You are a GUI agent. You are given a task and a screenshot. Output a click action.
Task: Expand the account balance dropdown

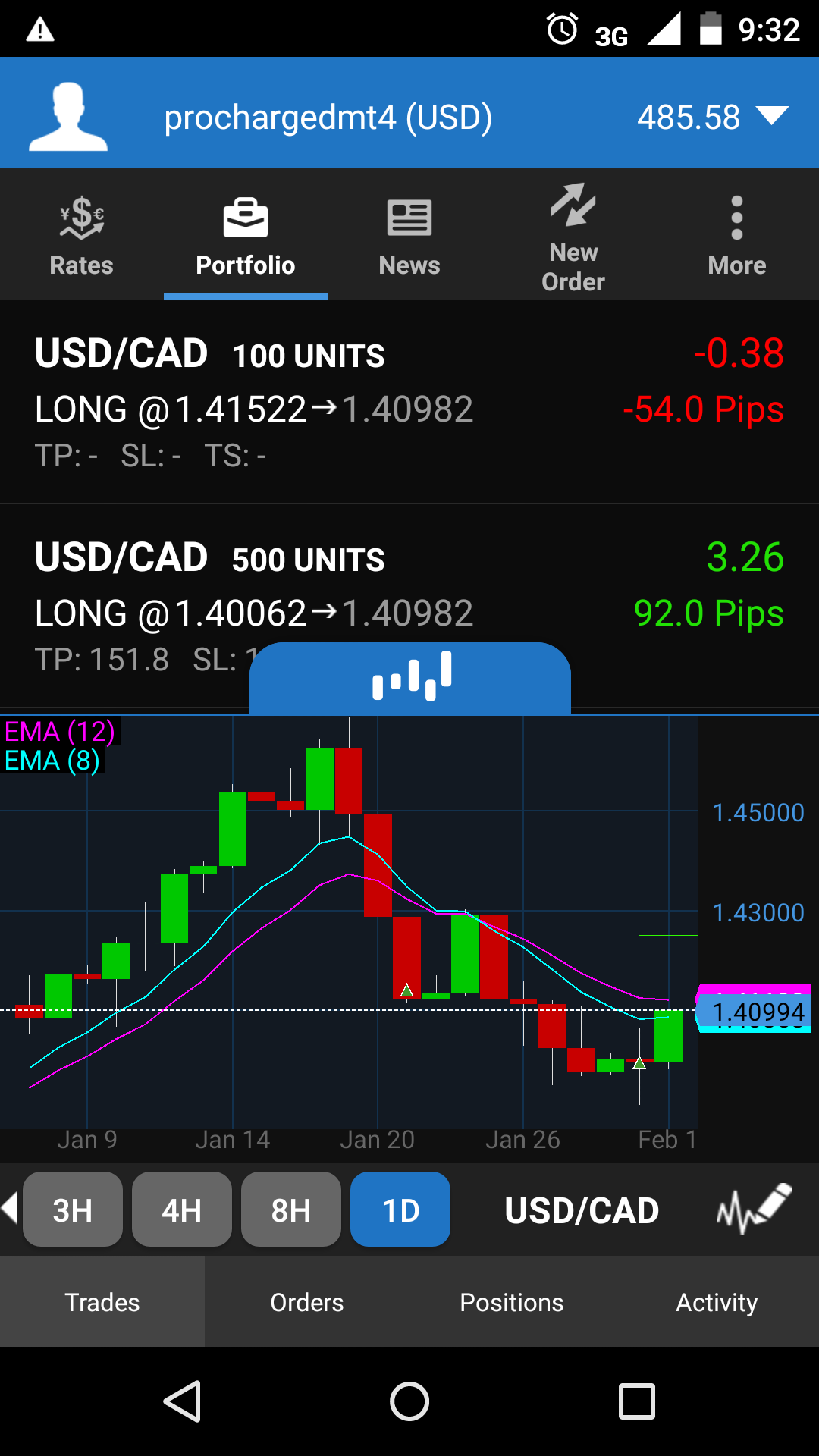772,116
